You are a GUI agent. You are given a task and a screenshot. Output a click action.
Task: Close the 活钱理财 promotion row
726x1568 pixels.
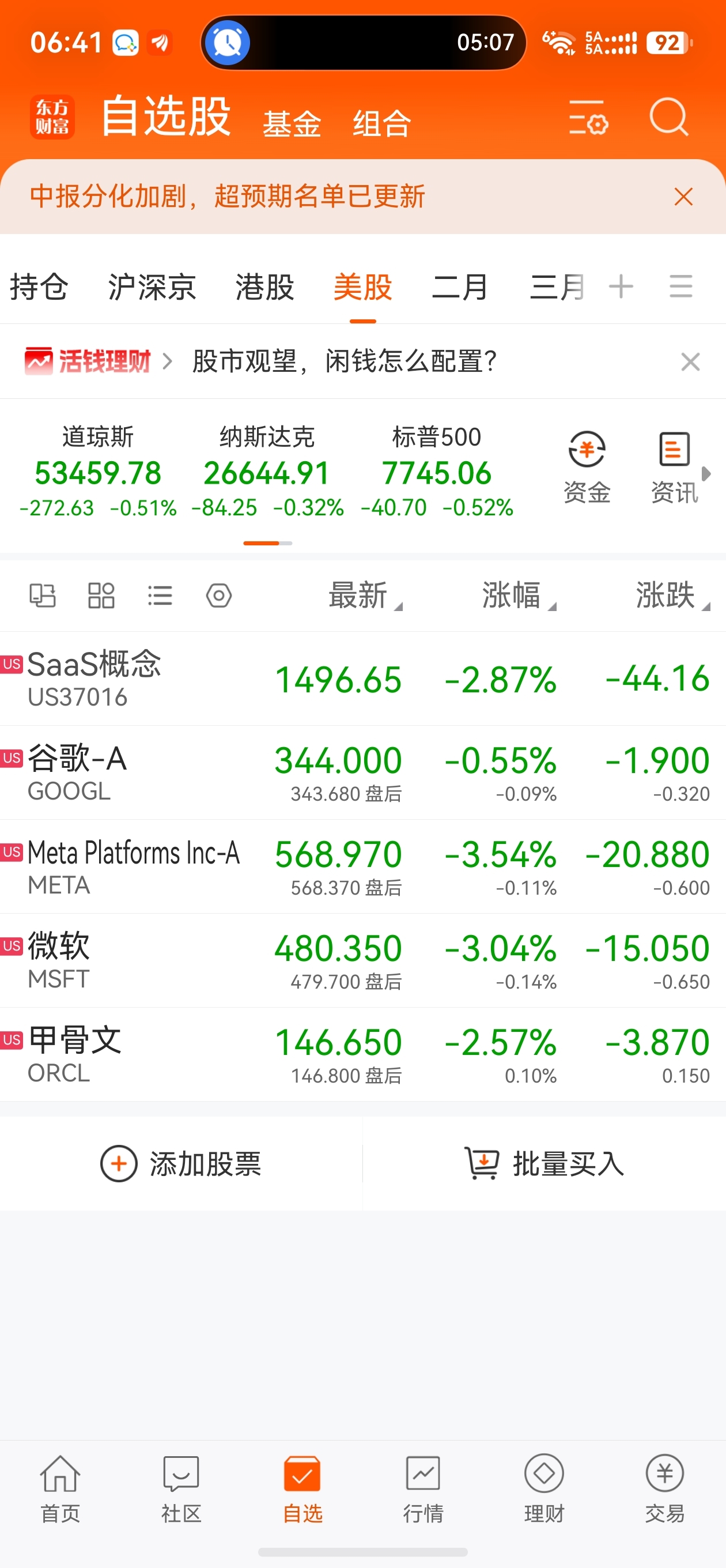click(x=690, y=361)
